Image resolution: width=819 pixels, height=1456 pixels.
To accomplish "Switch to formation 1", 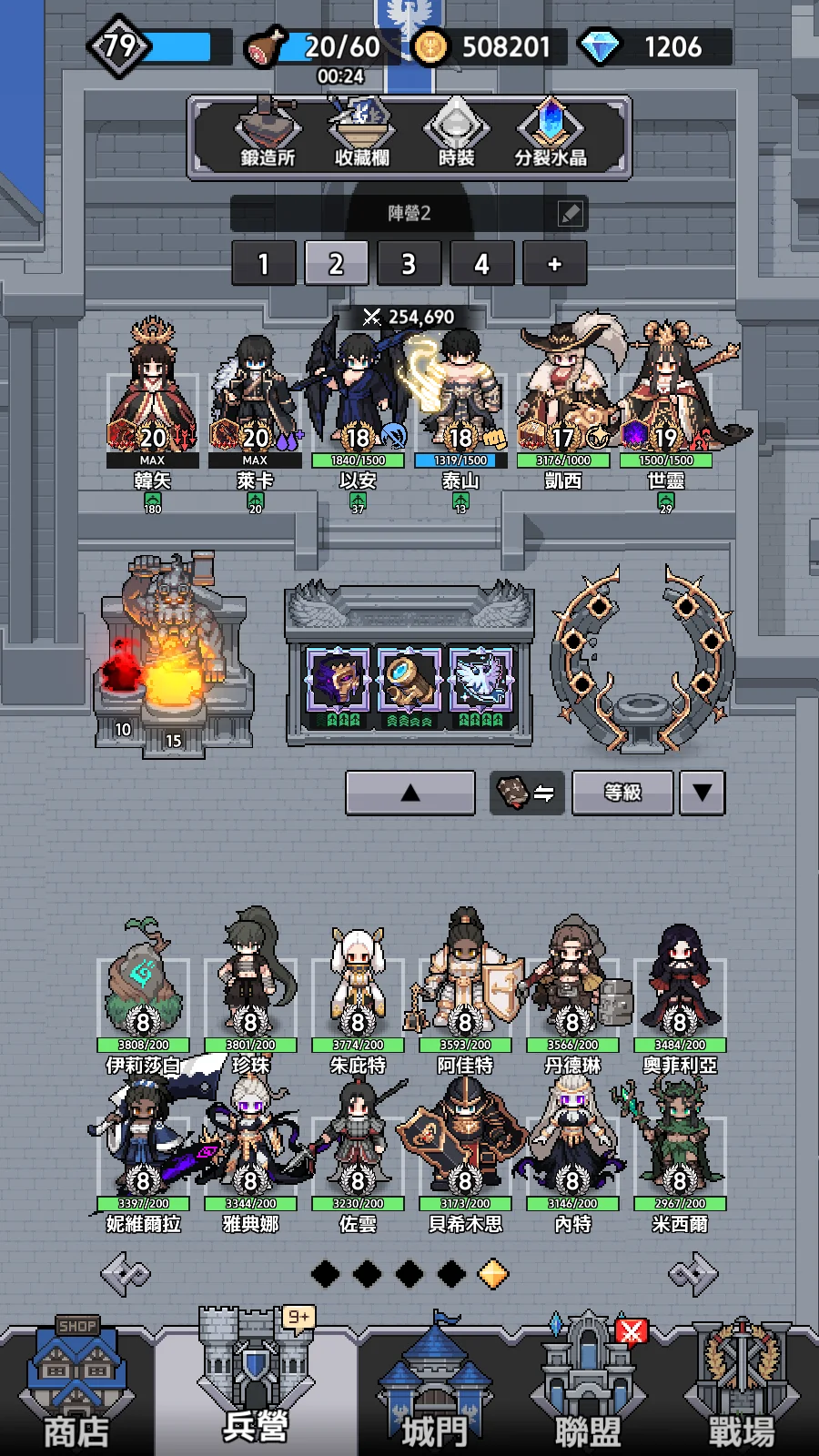I will (264, 264).
